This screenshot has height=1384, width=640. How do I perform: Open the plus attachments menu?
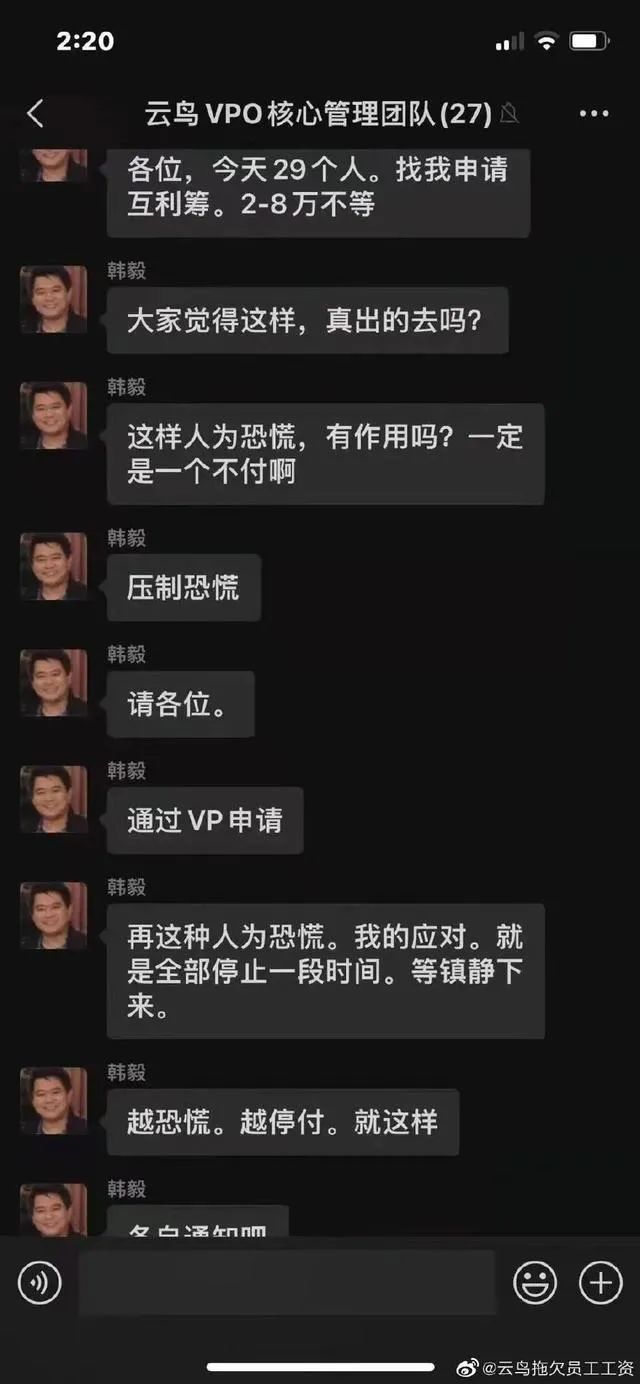[x=601, y=1282]
